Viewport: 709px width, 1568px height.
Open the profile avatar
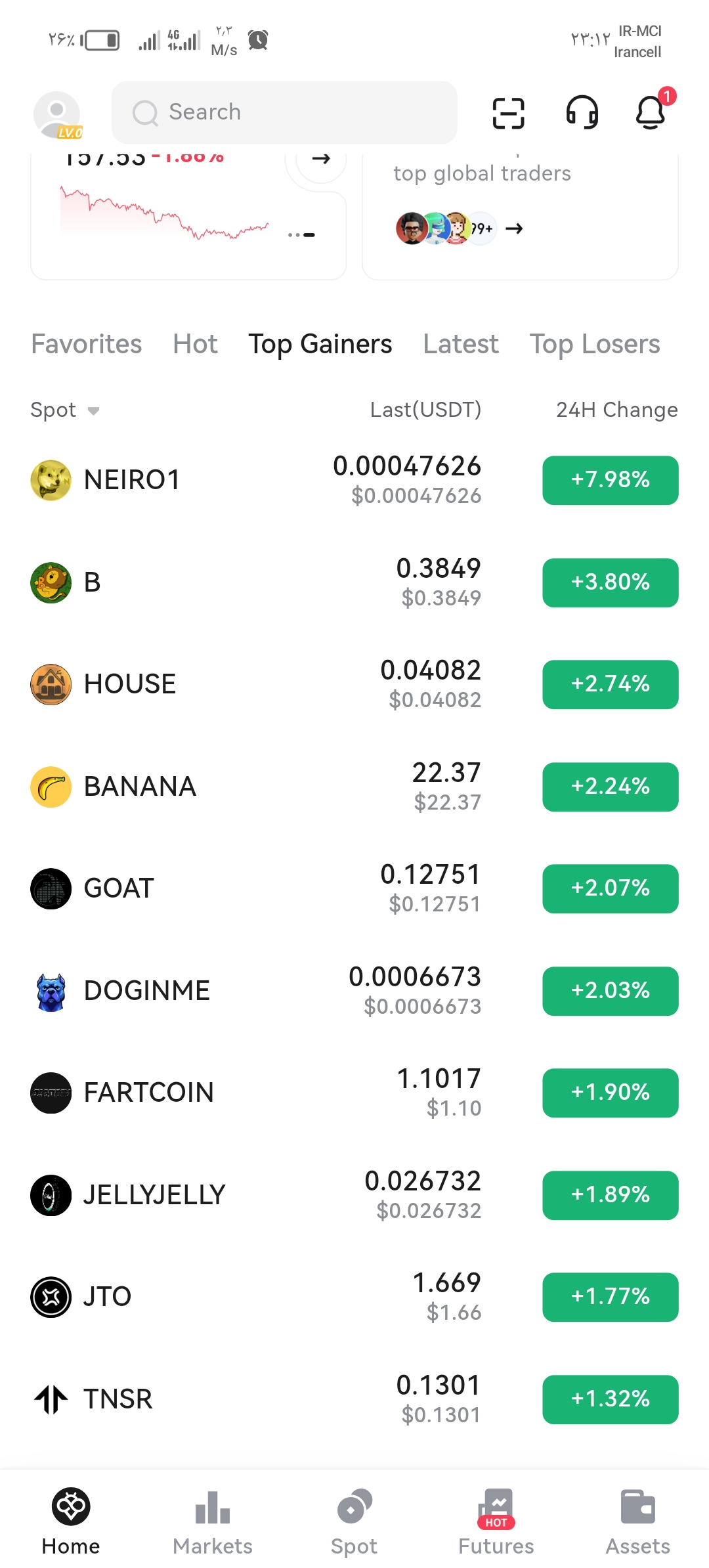(x=57, y=114)
